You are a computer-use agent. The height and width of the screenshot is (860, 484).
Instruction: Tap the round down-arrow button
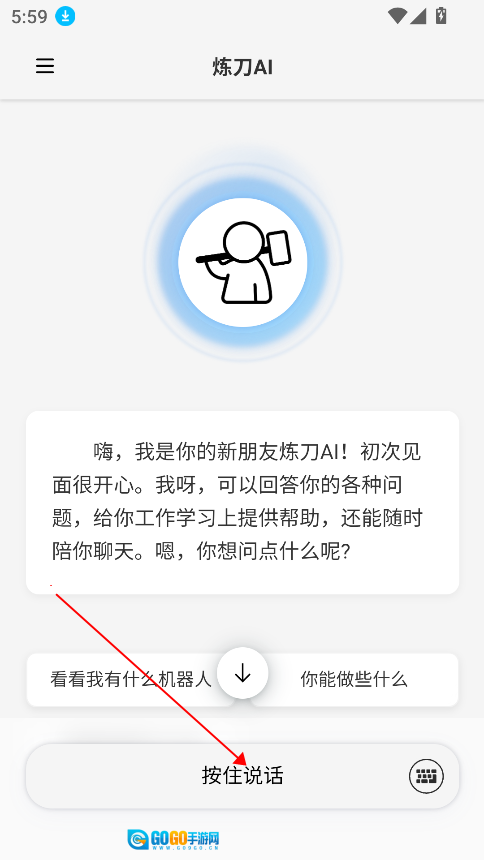(x=243, y=673)
